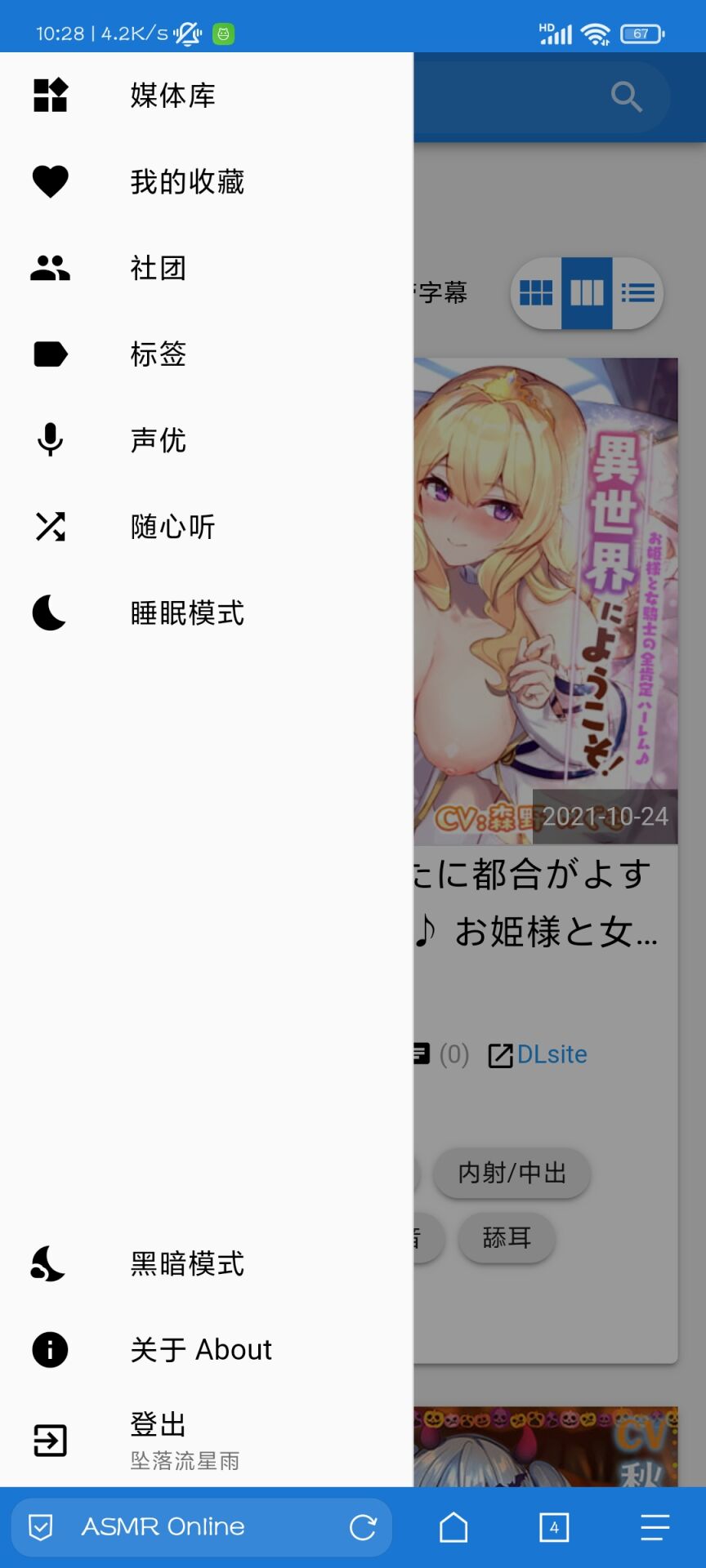This screenshot has height=1568, width=706.
Task: Open the DLsite link
Action: click(x=539, y=1054)
